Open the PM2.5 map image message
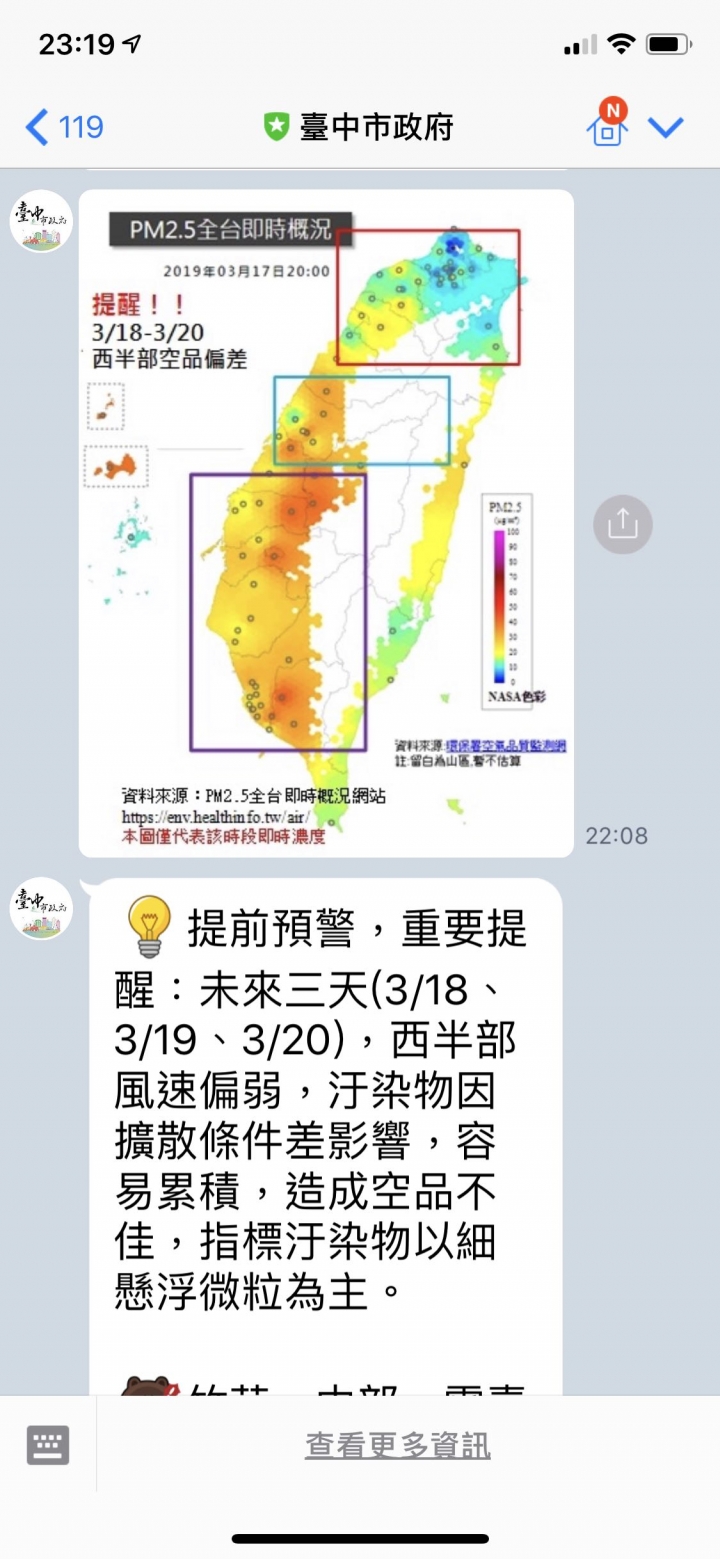720x1559 pixels. [x=326, y=523]
